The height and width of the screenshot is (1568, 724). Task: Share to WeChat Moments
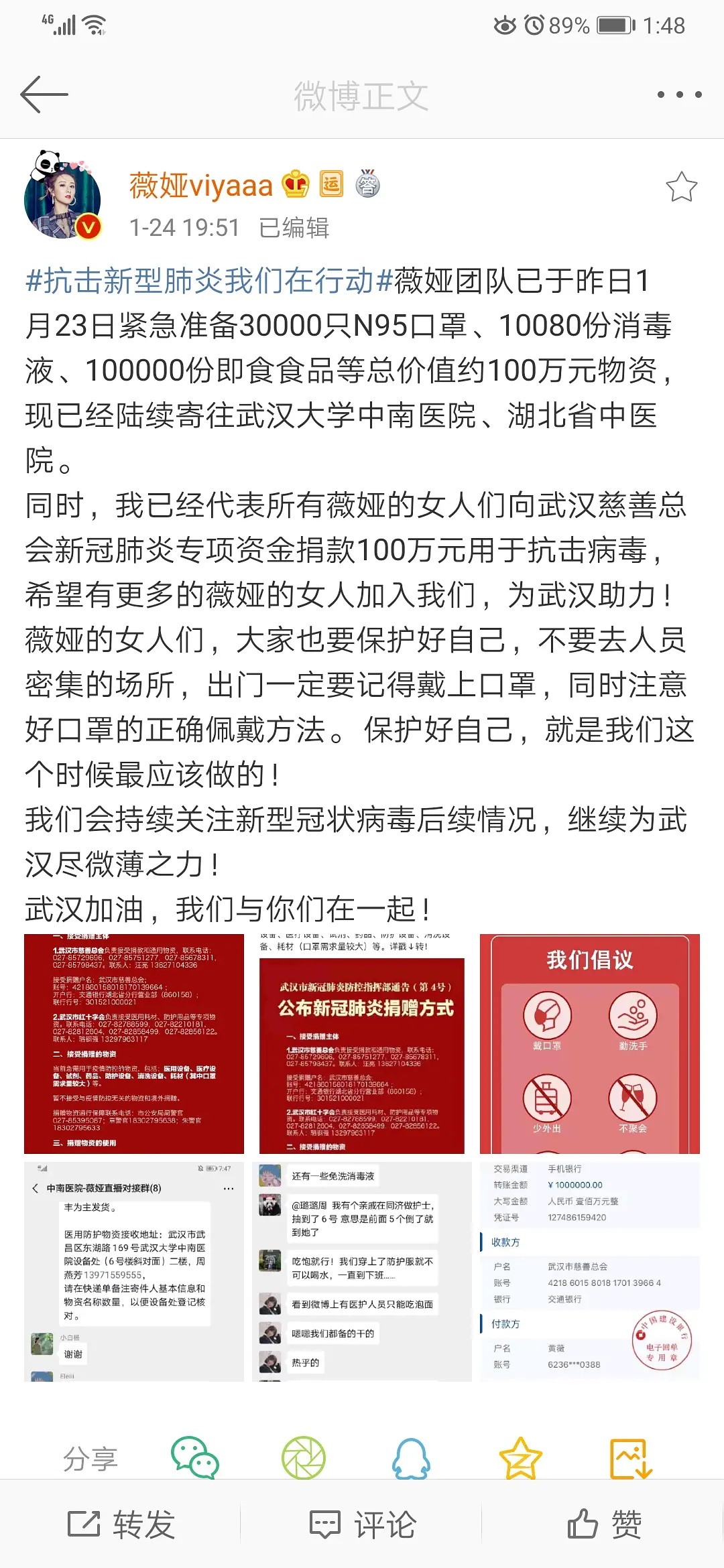(304, 1457)
